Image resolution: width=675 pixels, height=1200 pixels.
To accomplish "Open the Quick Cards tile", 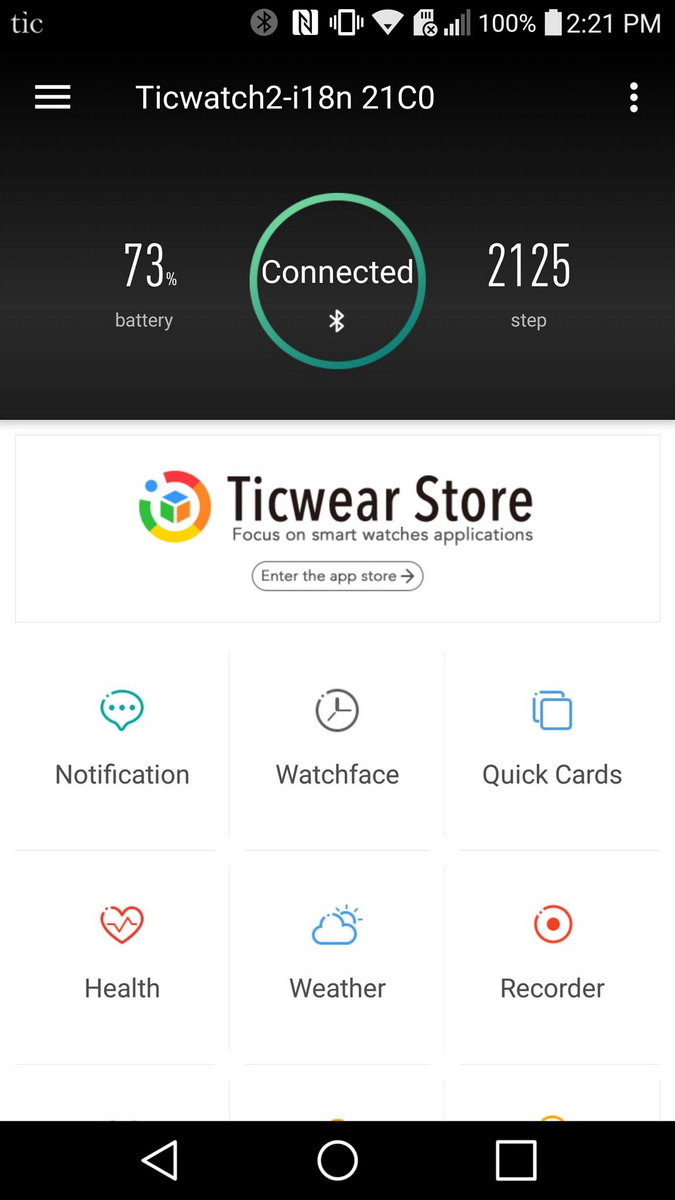I will tap(552, 744).
